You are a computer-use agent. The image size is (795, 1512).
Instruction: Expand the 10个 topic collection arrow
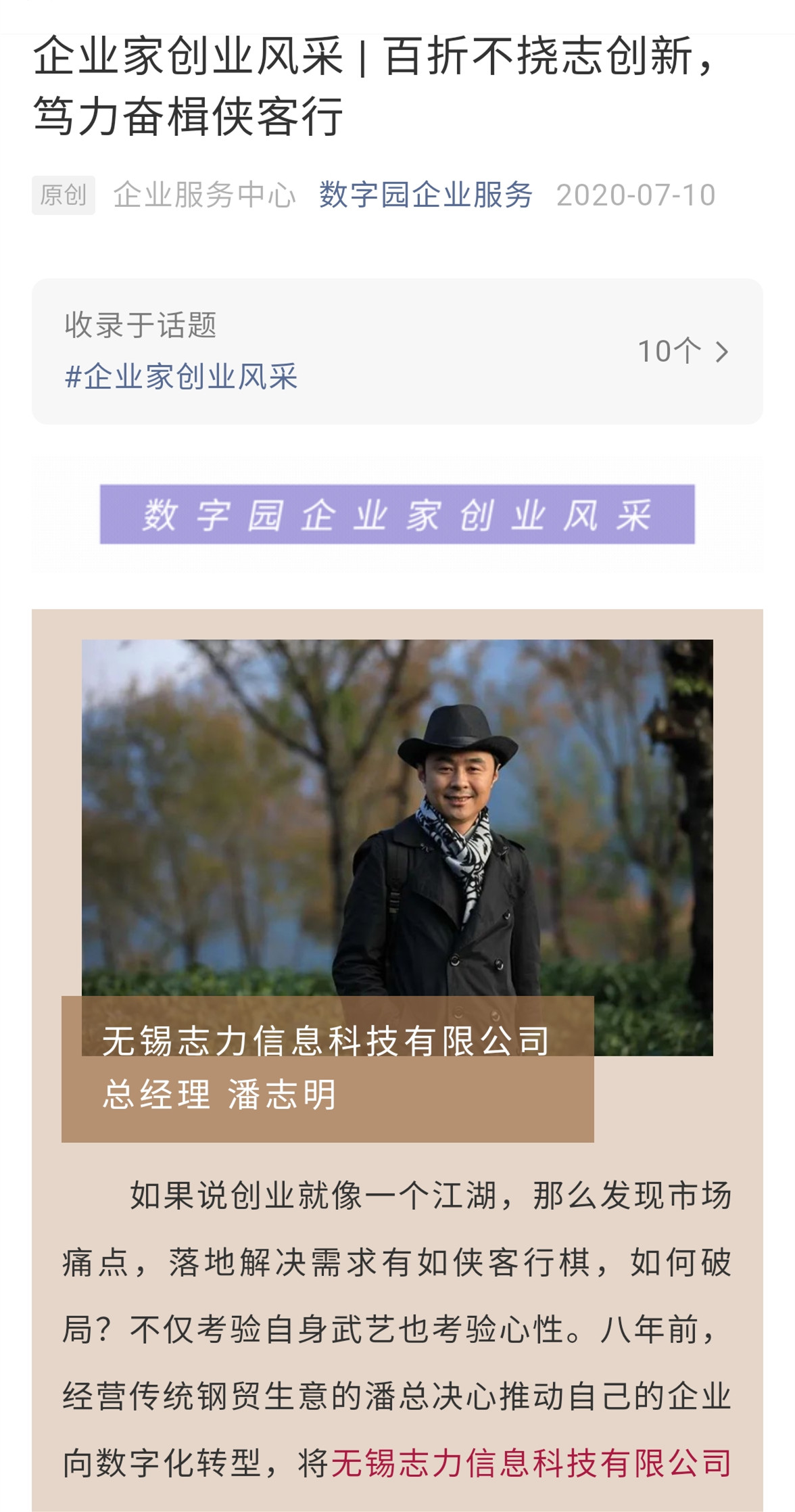pyautogui.click(x=721, y=352)
